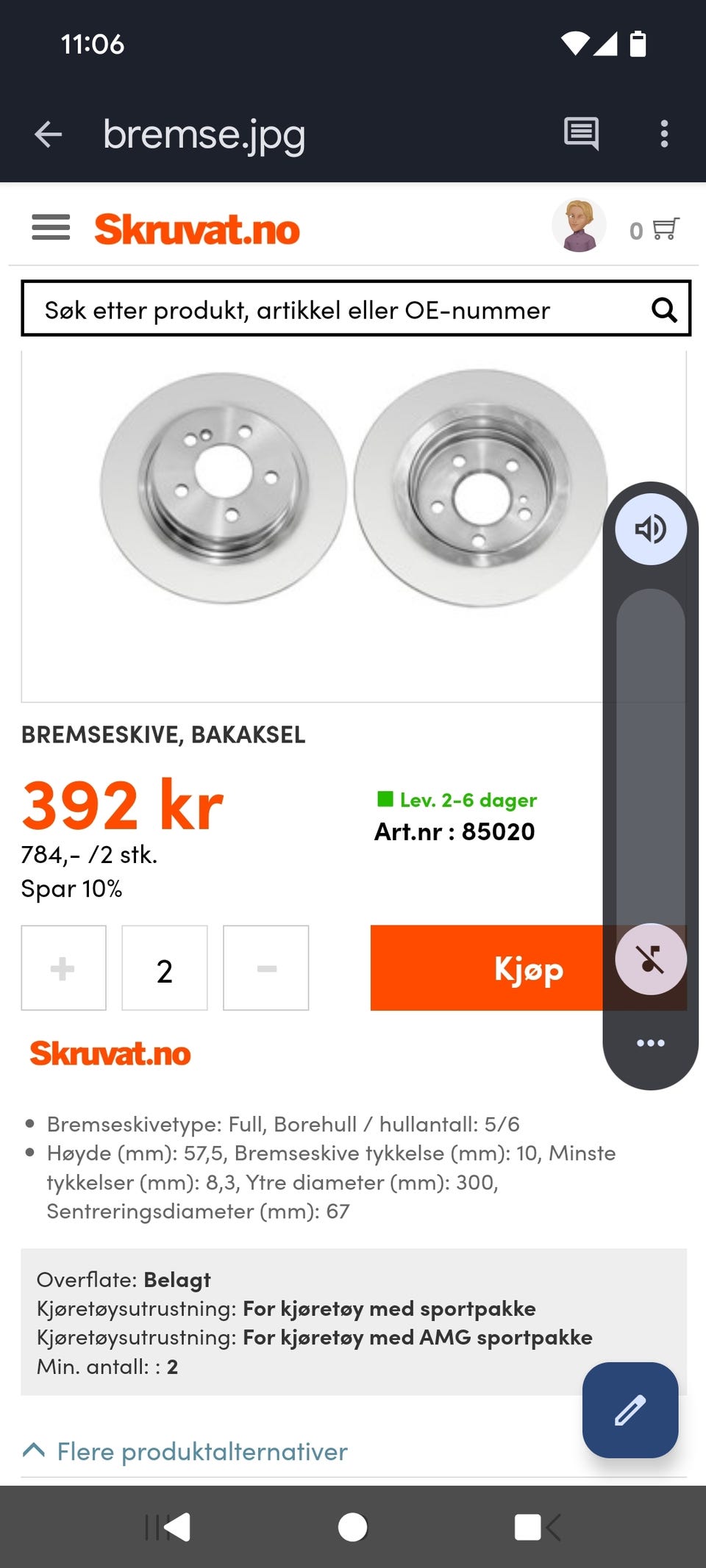Tap the pencil edit floating button
Screen dimensions: 706x1568
coord(630,1410)
